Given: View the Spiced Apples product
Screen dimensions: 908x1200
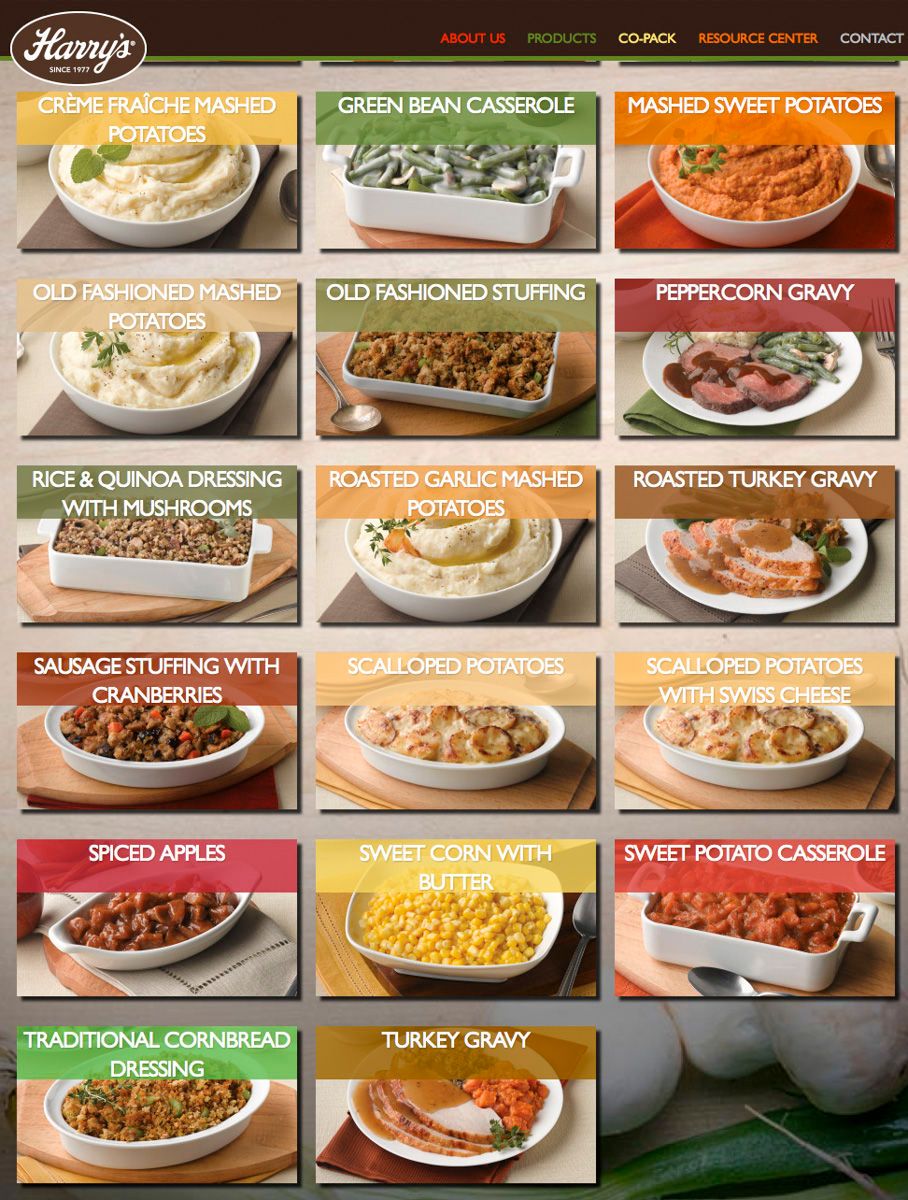Looking at the screenshot, I should click(157, 919).
